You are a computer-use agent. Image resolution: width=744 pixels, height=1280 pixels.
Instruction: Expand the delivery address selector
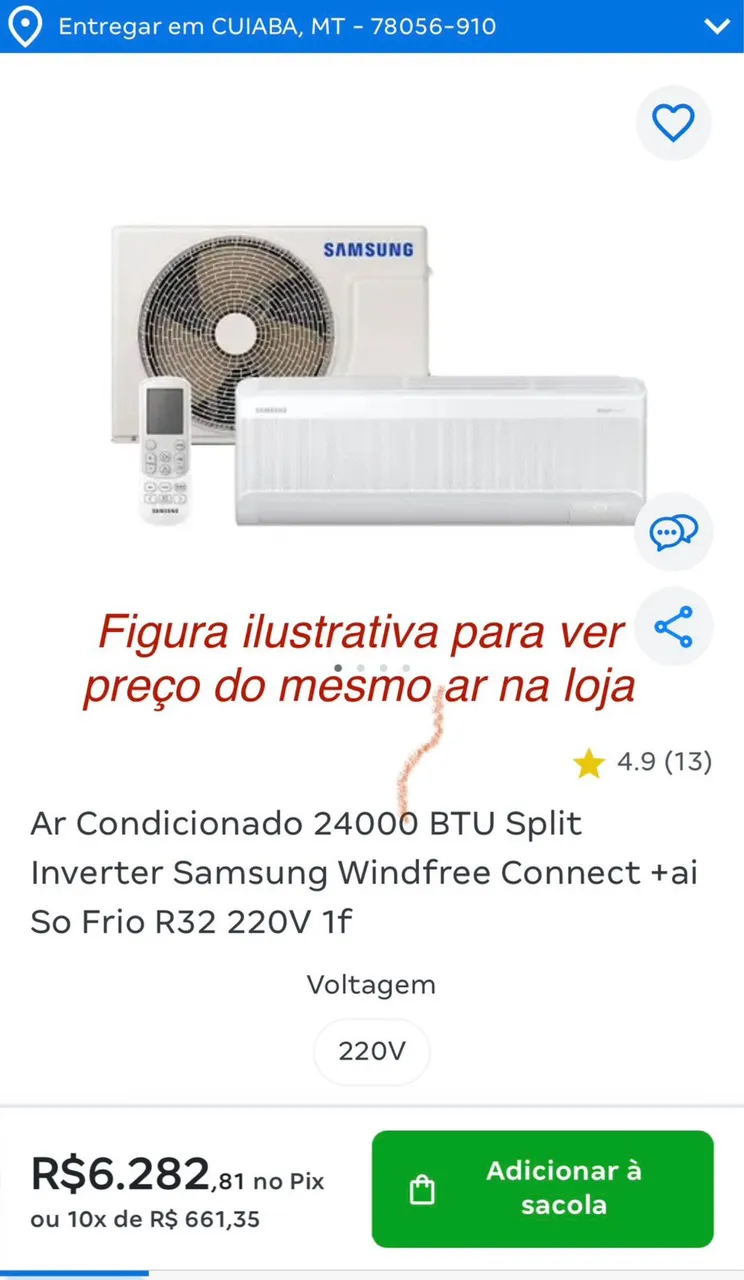point(717,26)
